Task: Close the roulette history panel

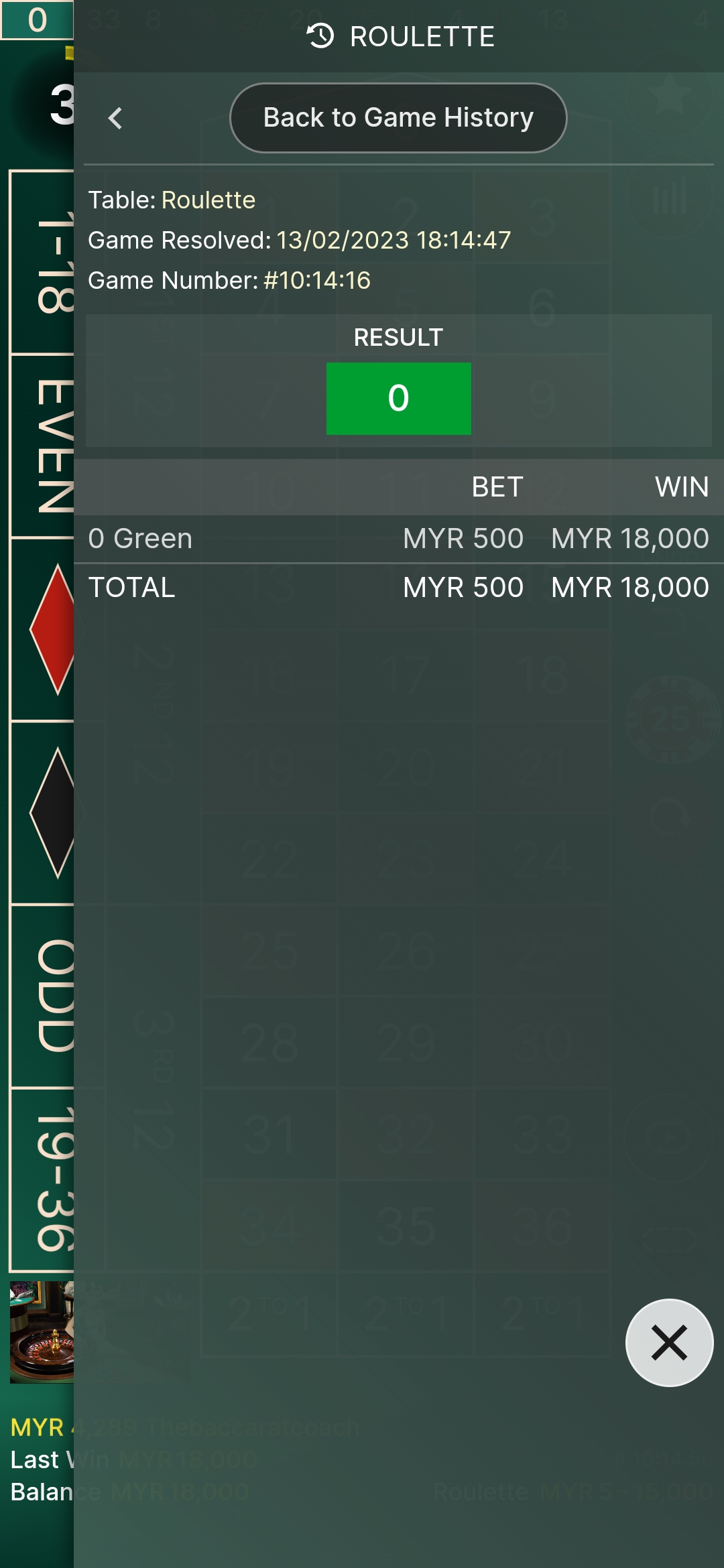Action: (669, 1343)
